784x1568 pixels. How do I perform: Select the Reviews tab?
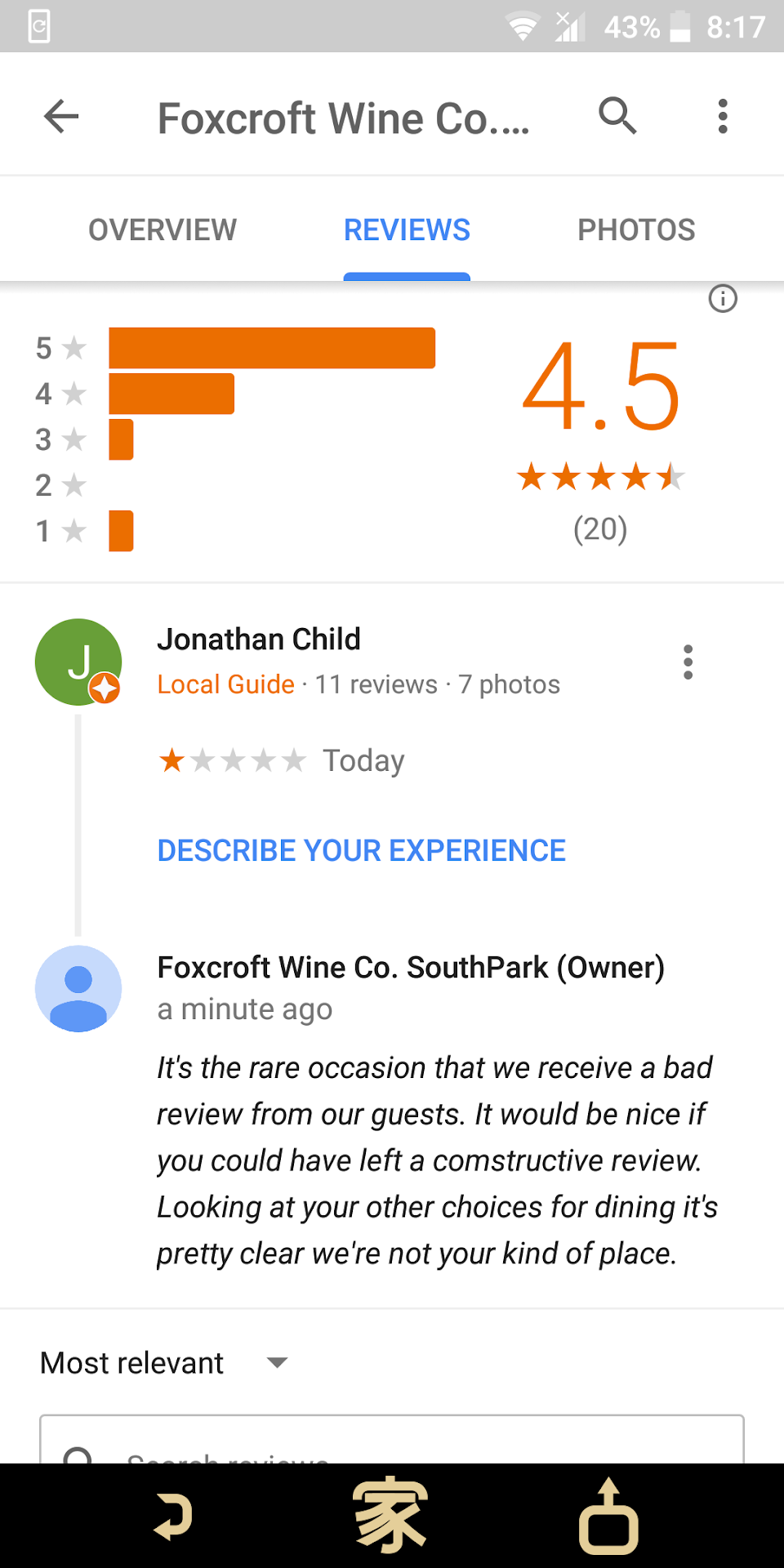(407, 230)
